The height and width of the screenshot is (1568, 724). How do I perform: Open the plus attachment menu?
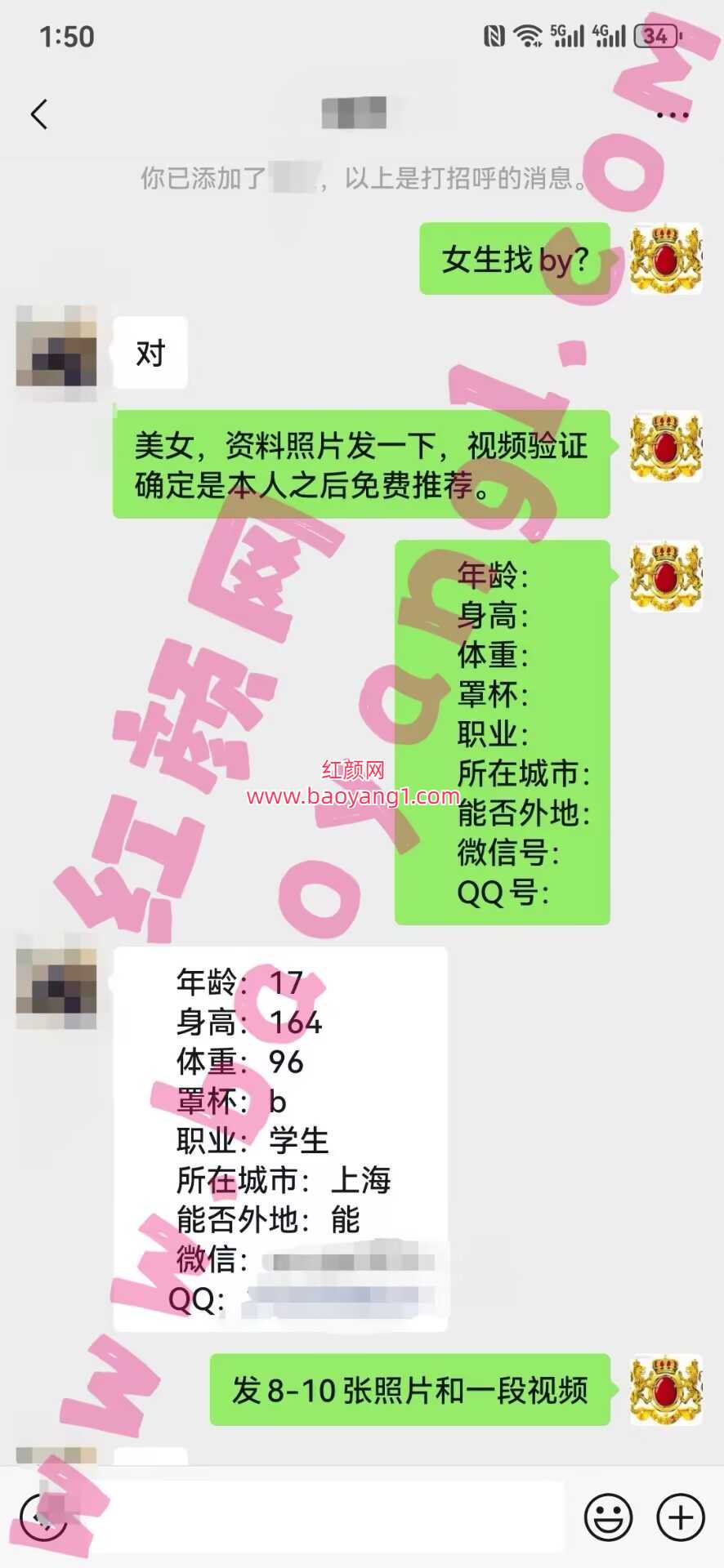681,1517
